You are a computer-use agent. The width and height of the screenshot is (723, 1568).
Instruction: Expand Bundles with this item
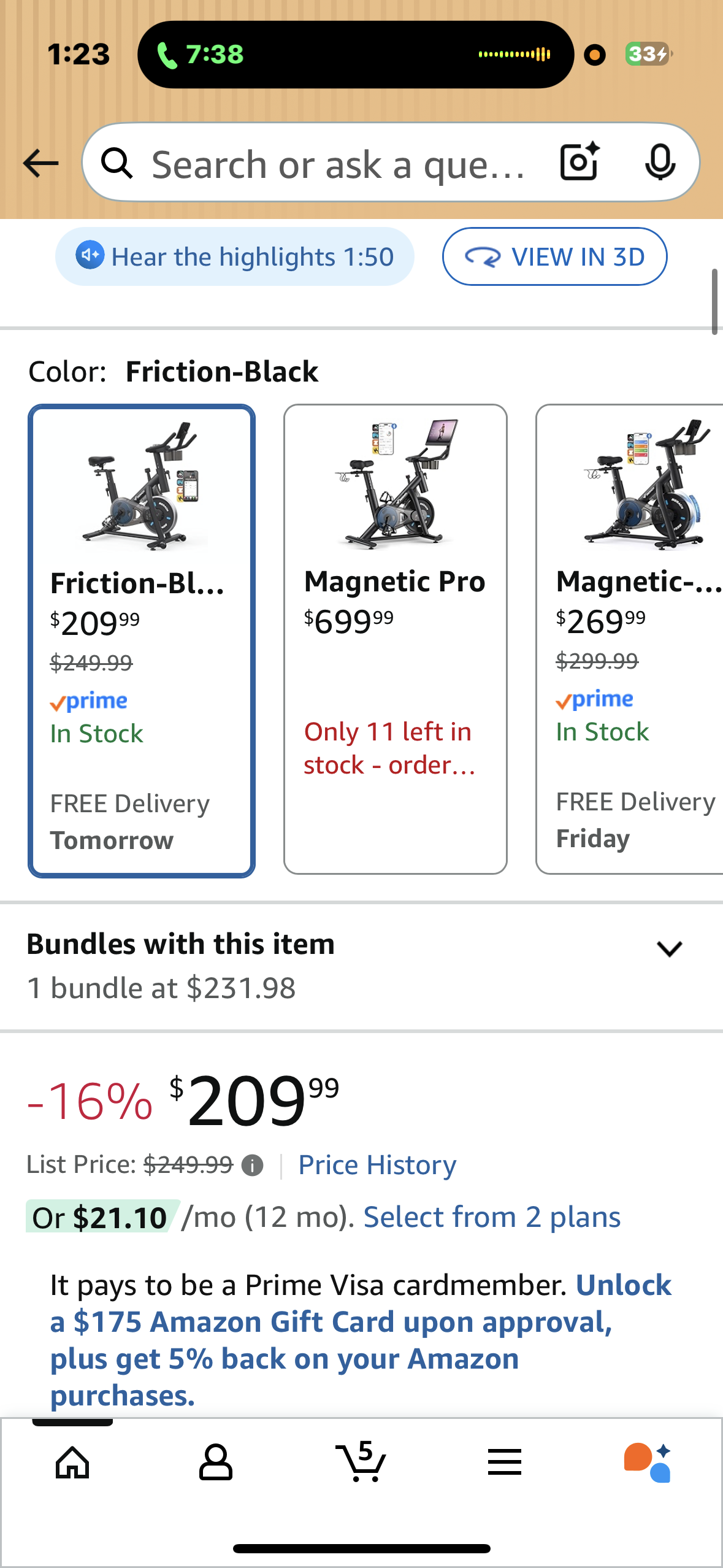pyautogui.click(x=670, y=948)
